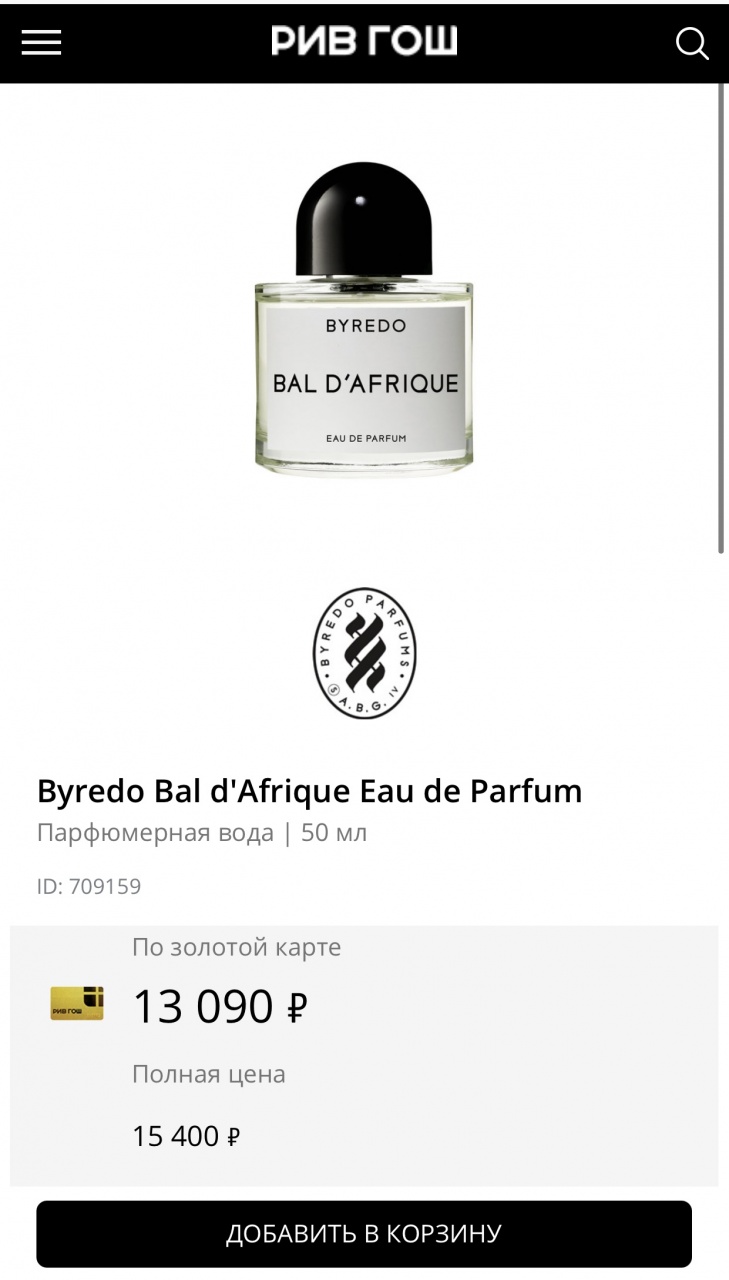Tap the ДОБАВИТЬ В КОРЗИНУ button
729x1280 pixels.
click(x=364, y=1233)
